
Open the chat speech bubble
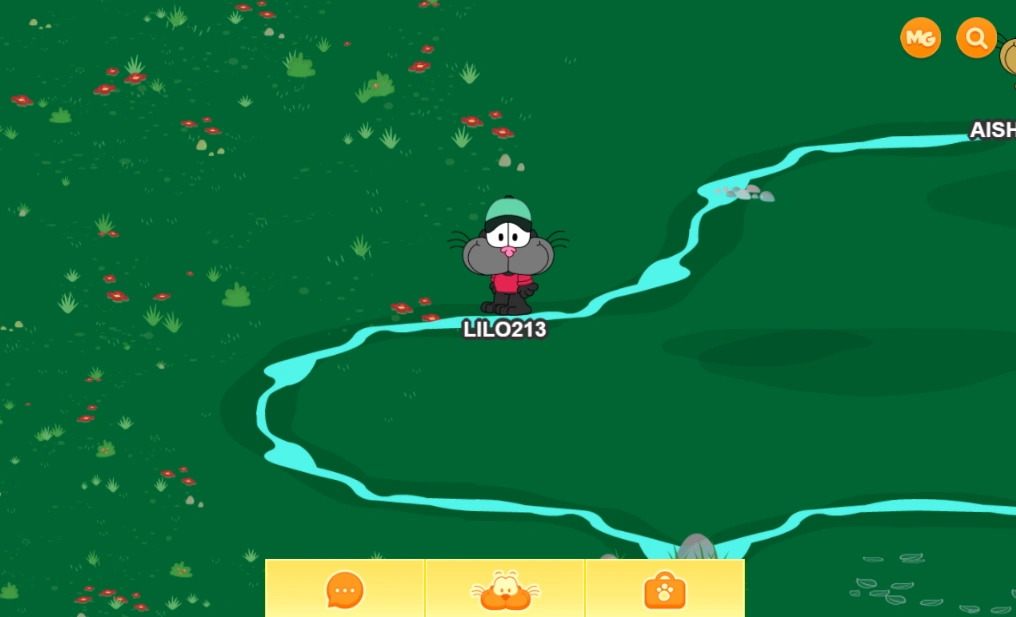[x=345, y=589]
